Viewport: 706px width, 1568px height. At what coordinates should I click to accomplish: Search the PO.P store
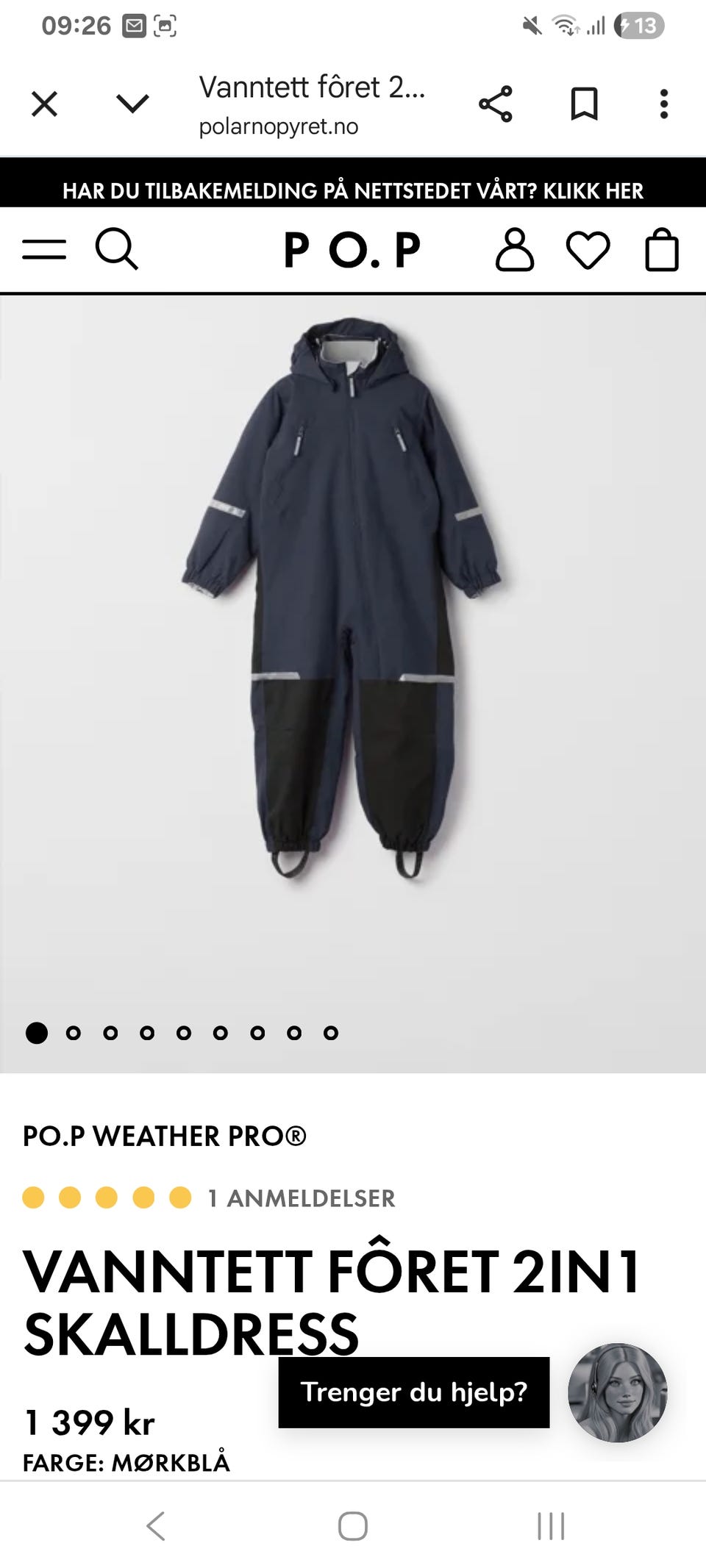click(116, 250)
